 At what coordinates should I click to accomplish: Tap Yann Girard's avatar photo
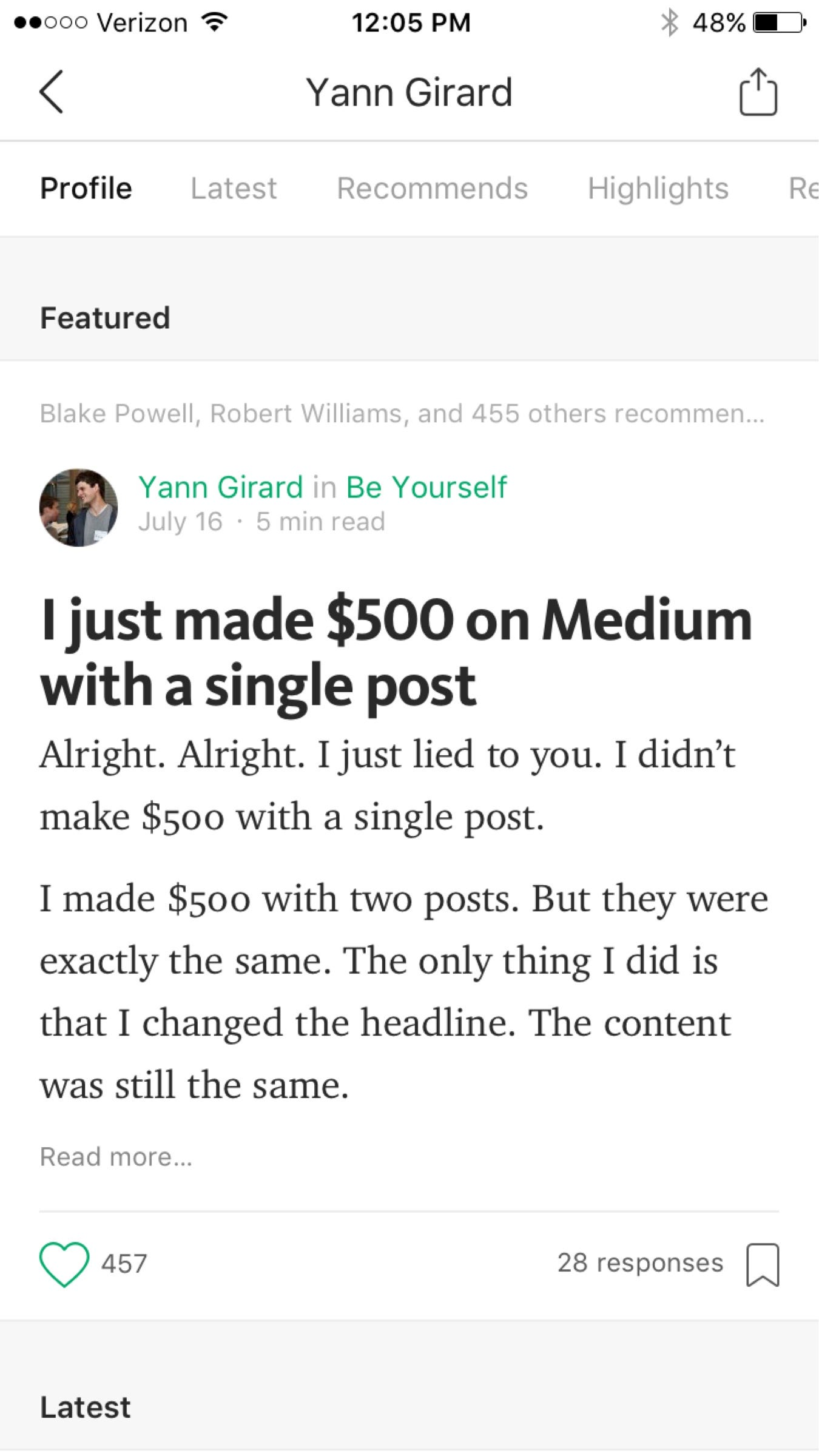[79, 507]
